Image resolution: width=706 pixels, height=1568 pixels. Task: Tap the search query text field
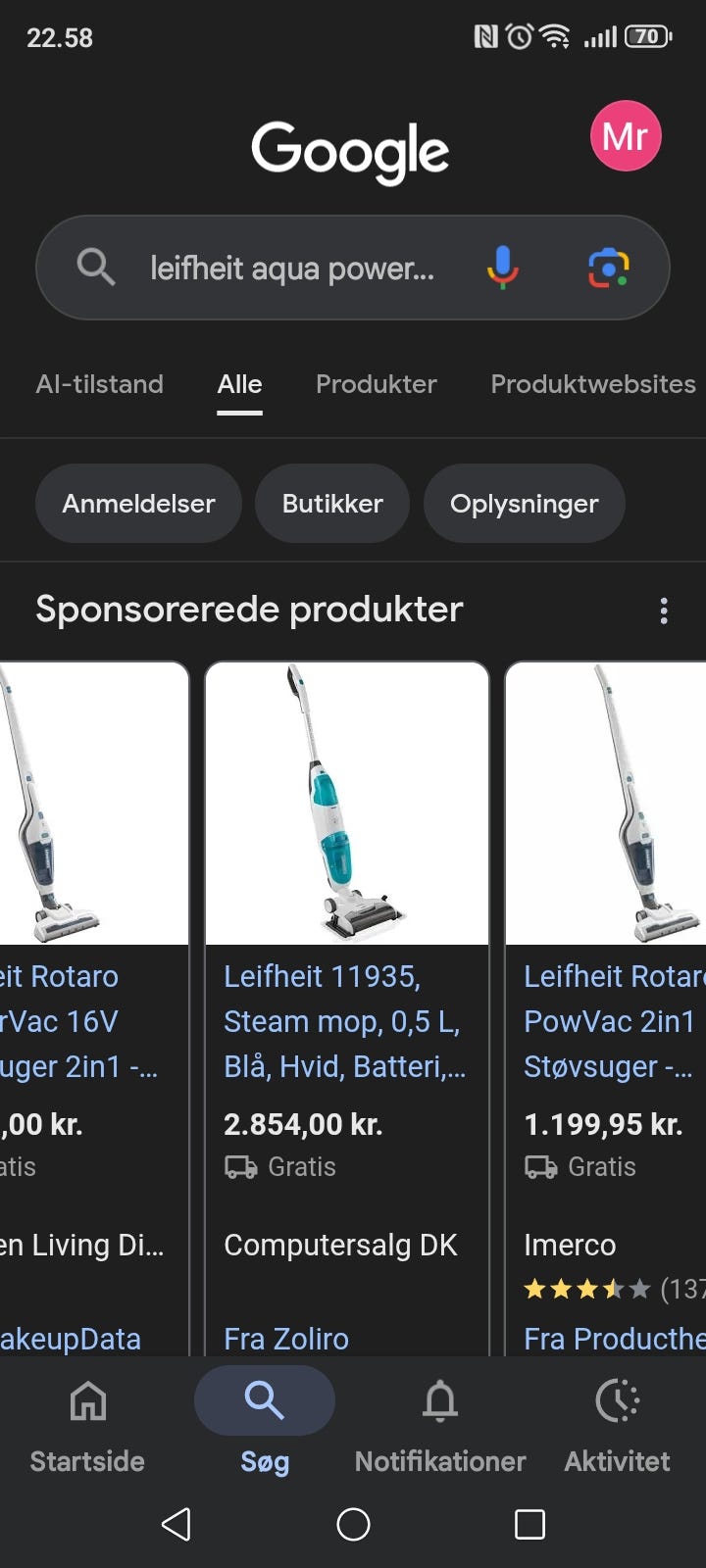point(291,267)
